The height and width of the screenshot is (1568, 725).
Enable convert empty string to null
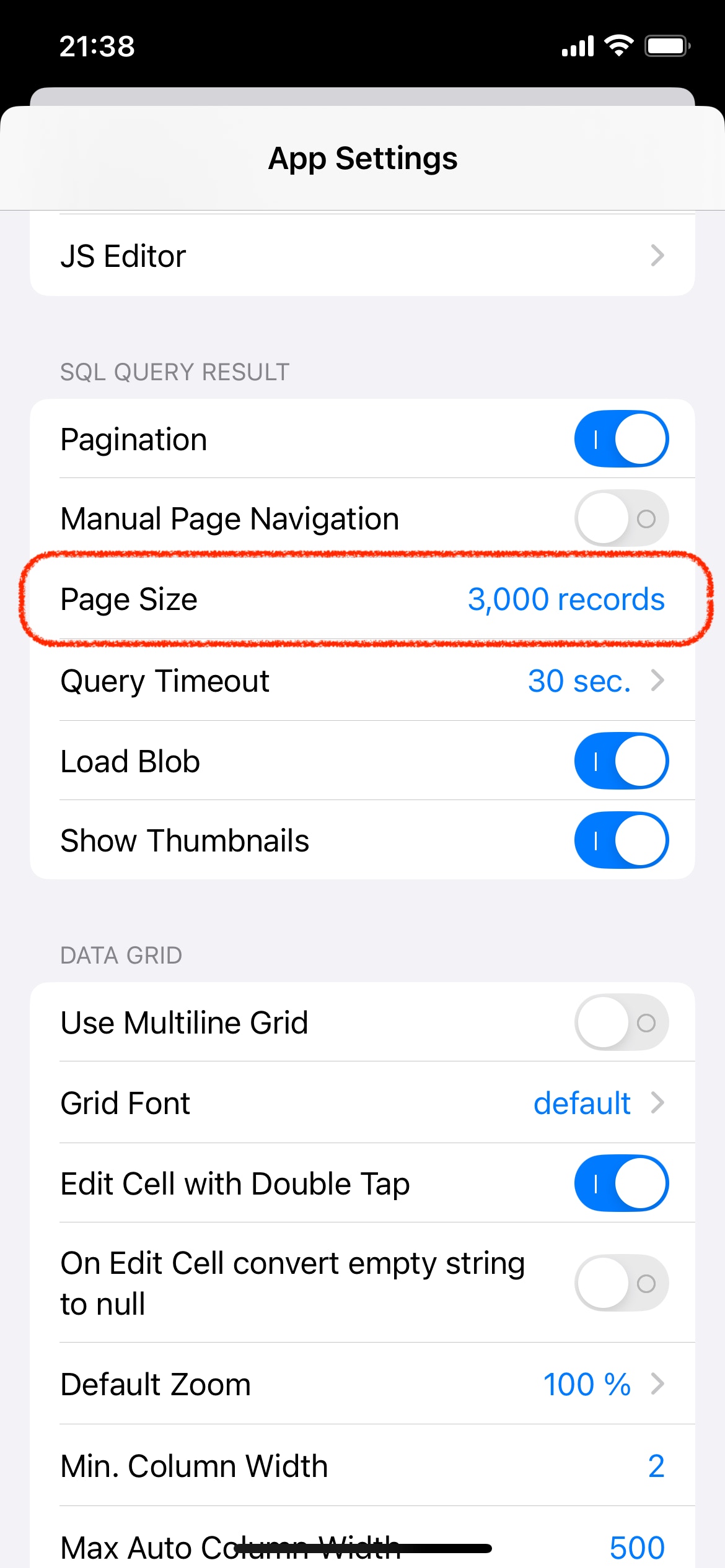(x=622, y=1283)
